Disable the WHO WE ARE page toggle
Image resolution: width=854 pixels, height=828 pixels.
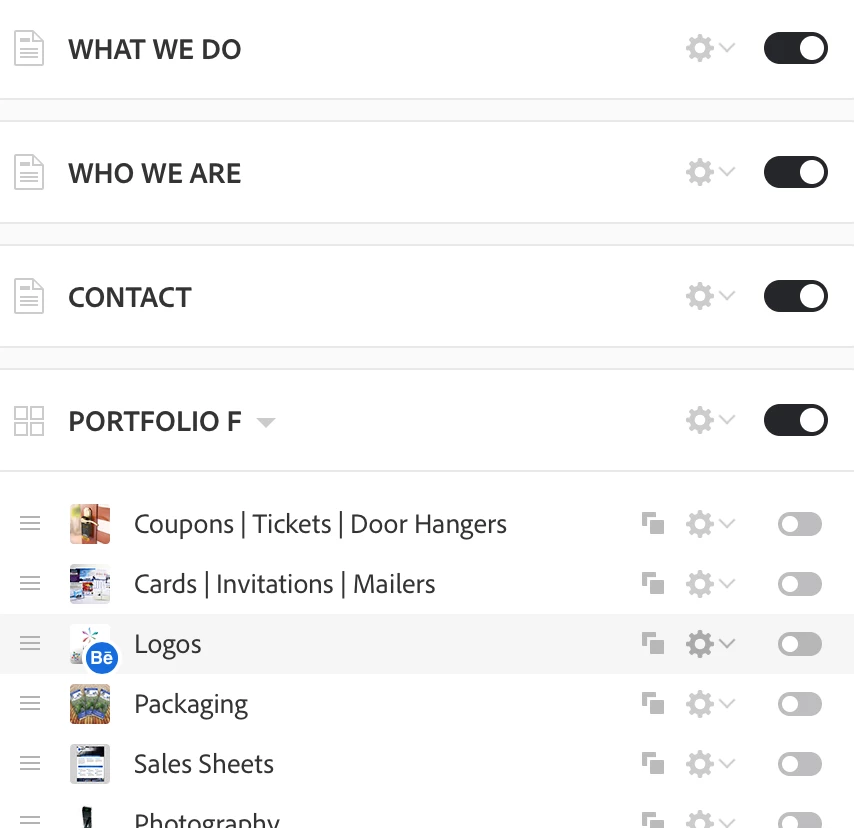pos(795,173)
